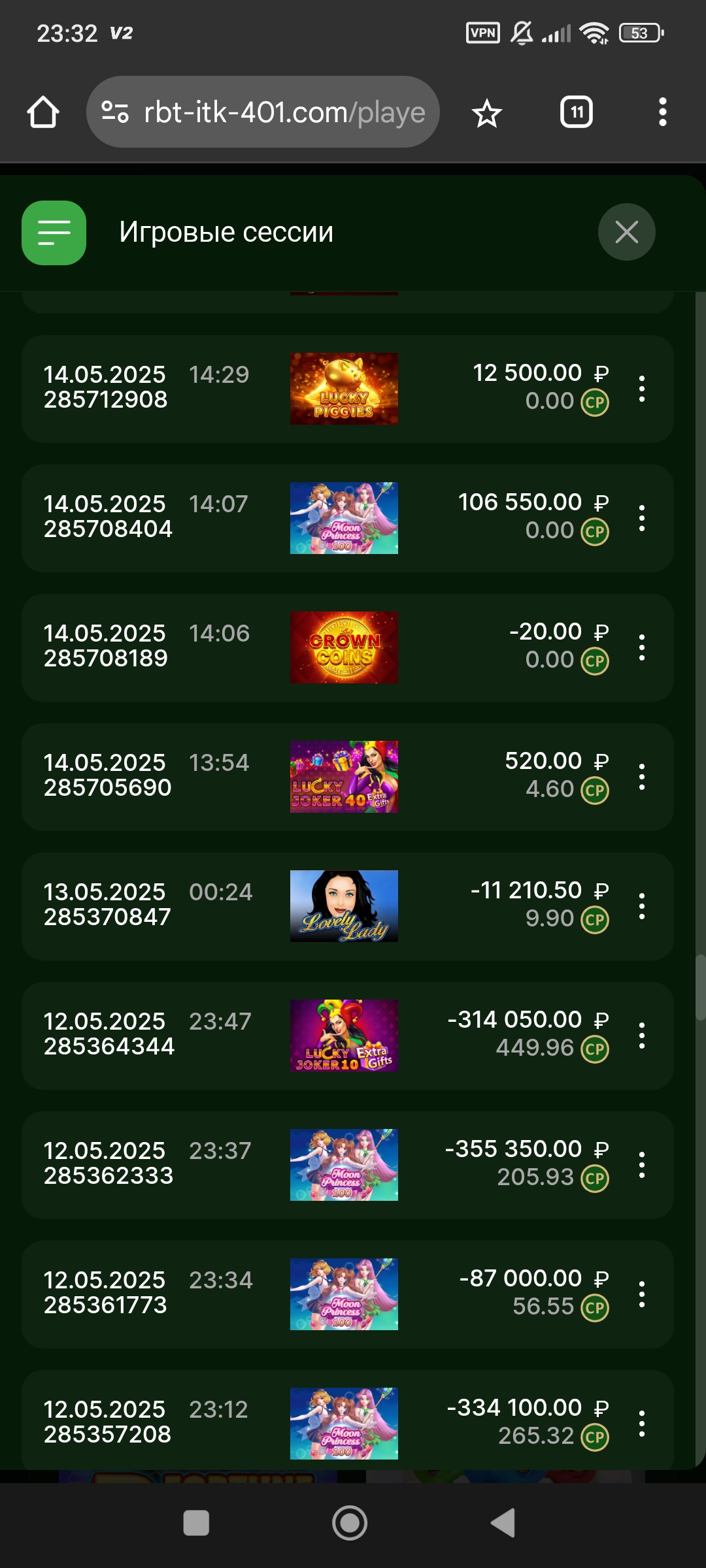Tap the three dots on session 285370847
The width and height of the screenshot is (706, 1568).
(x=642, y=906)
